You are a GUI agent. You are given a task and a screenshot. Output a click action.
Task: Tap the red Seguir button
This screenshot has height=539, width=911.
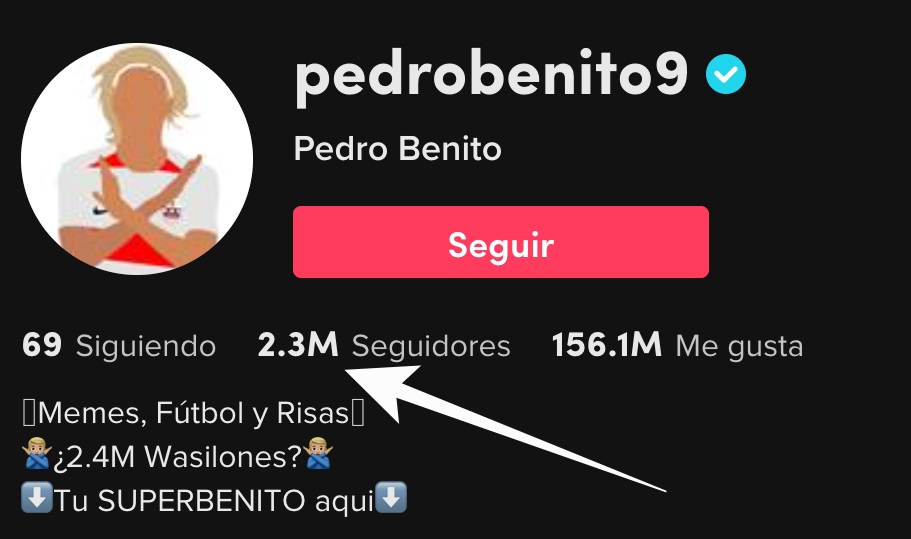click(x=500, y=243)
